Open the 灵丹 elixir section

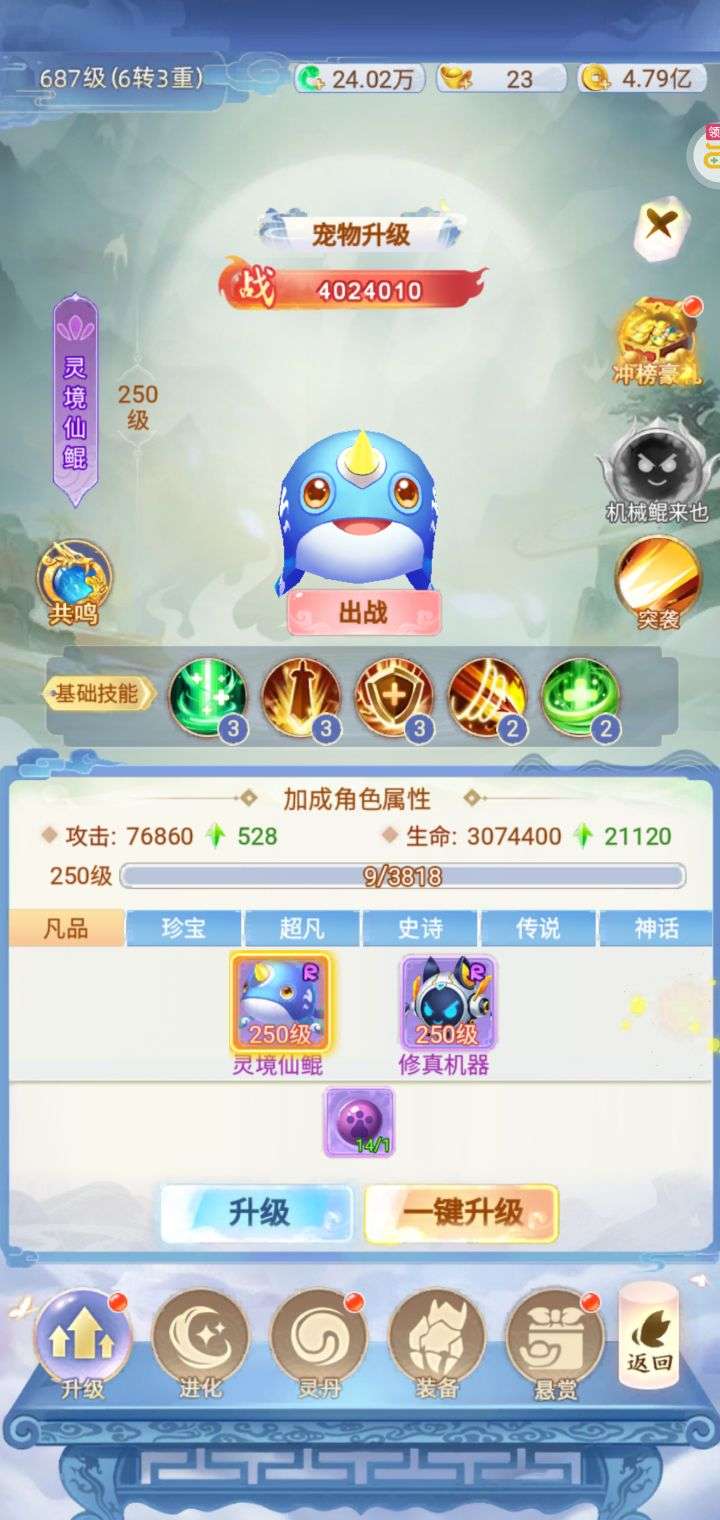coord(318,1343)
